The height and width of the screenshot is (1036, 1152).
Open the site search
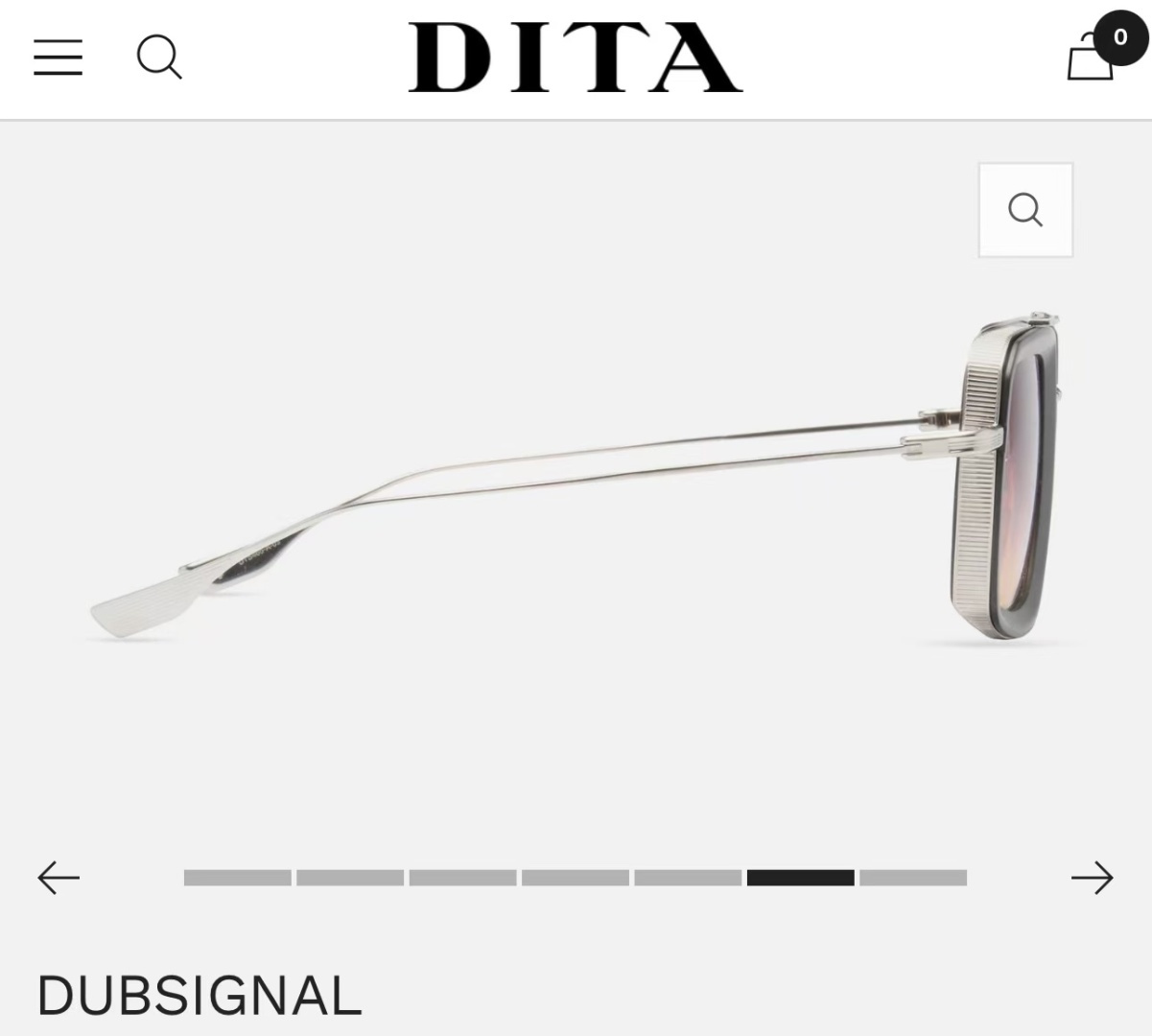click(x=159, y=58)
